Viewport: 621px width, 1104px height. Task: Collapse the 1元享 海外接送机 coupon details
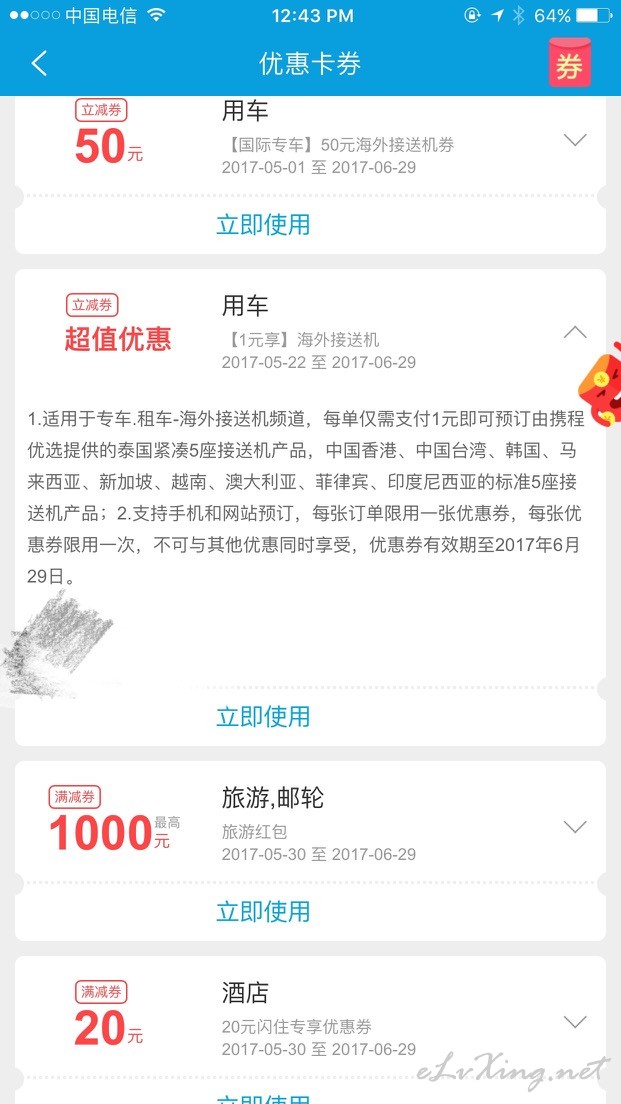click(575, 332)
